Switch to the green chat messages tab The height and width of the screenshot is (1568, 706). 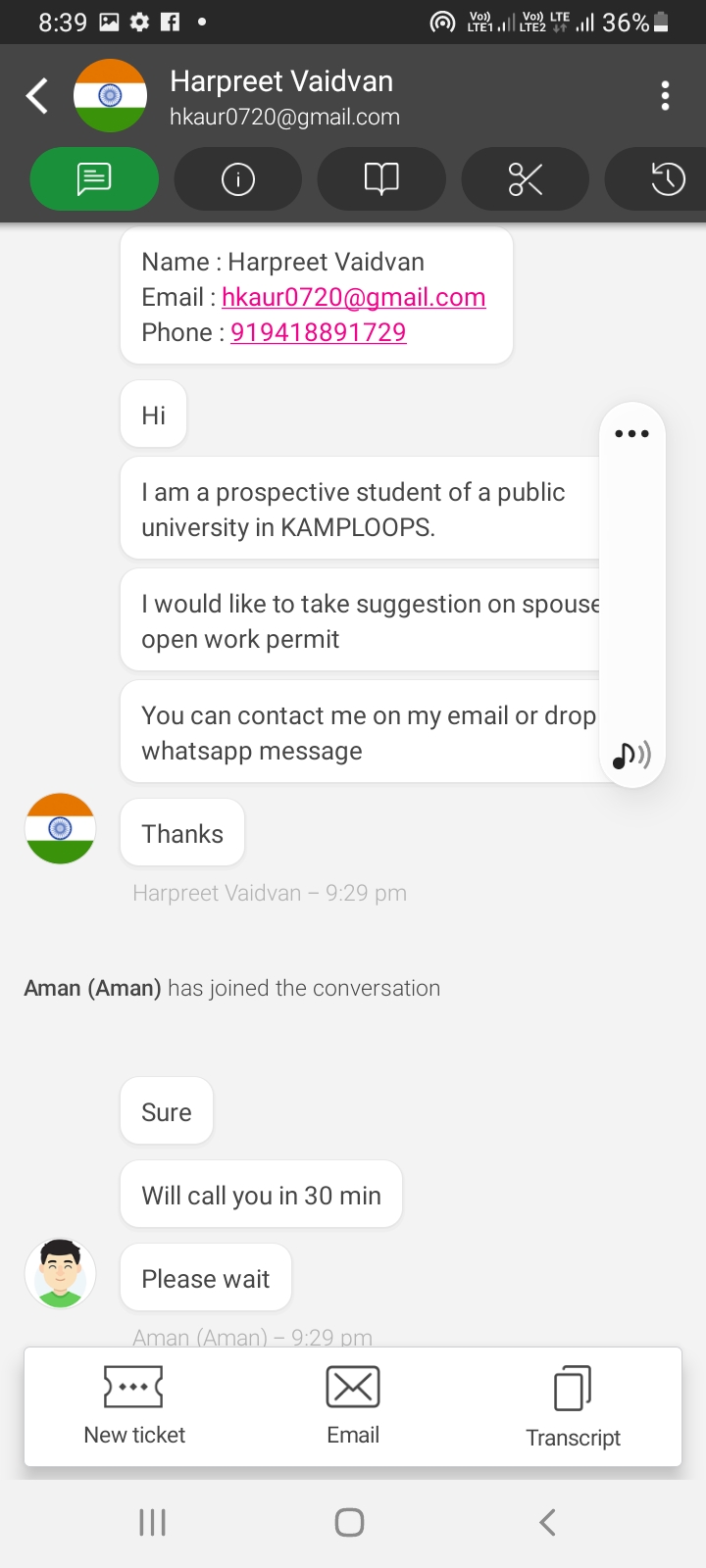point(94,179)
